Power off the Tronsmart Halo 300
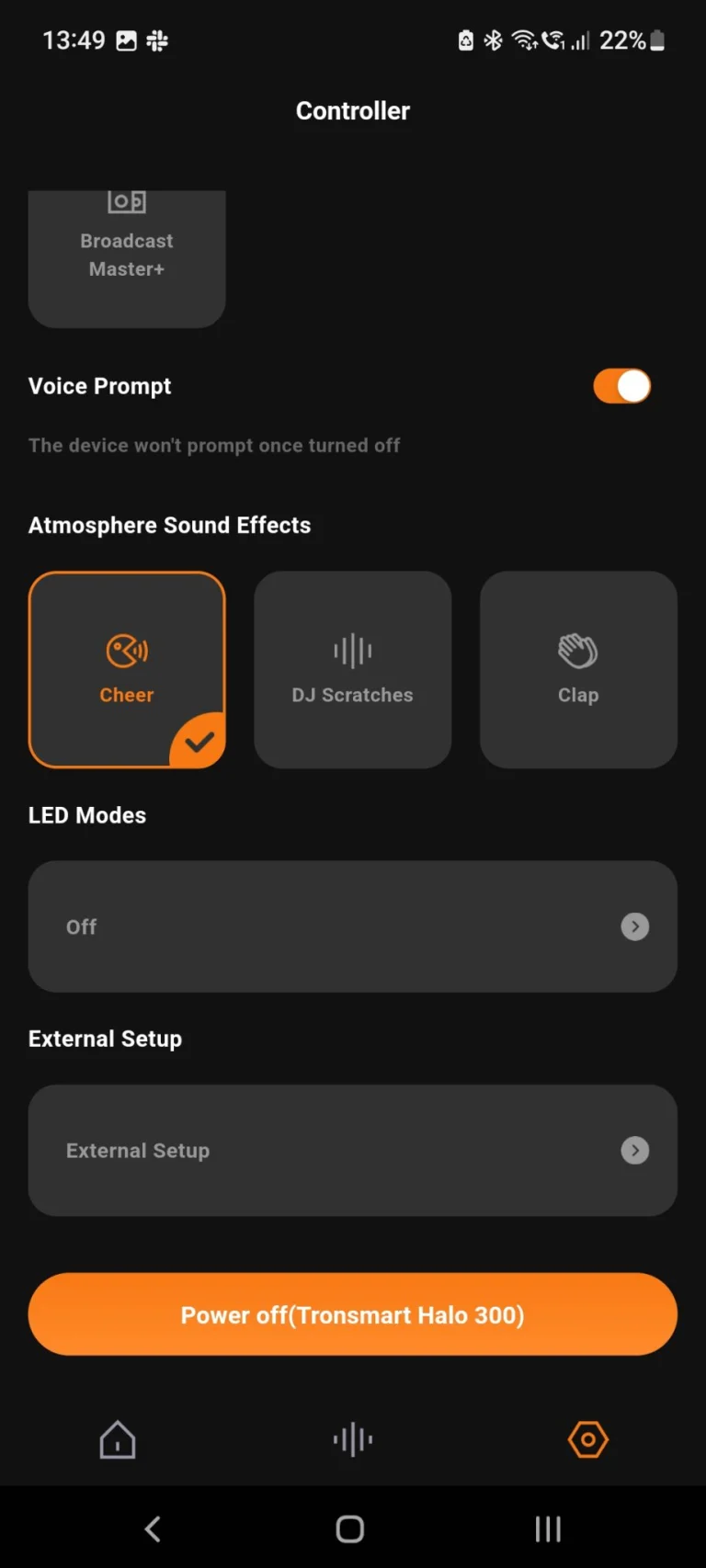Viewport: 706px width, 1568px height. pyautogui.click(x=352, y=1314)
